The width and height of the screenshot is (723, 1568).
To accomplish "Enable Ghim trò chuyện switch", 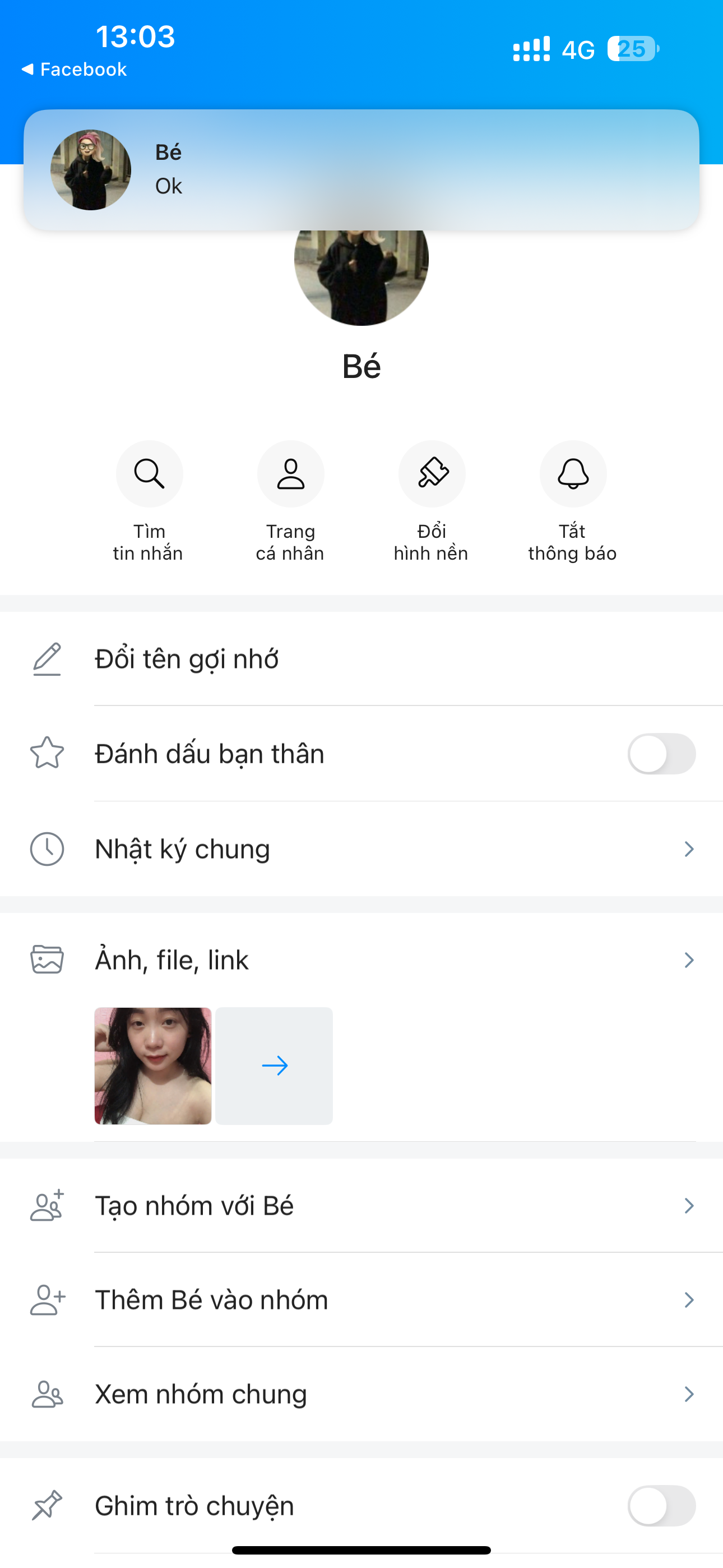I will pos(661,1506).
